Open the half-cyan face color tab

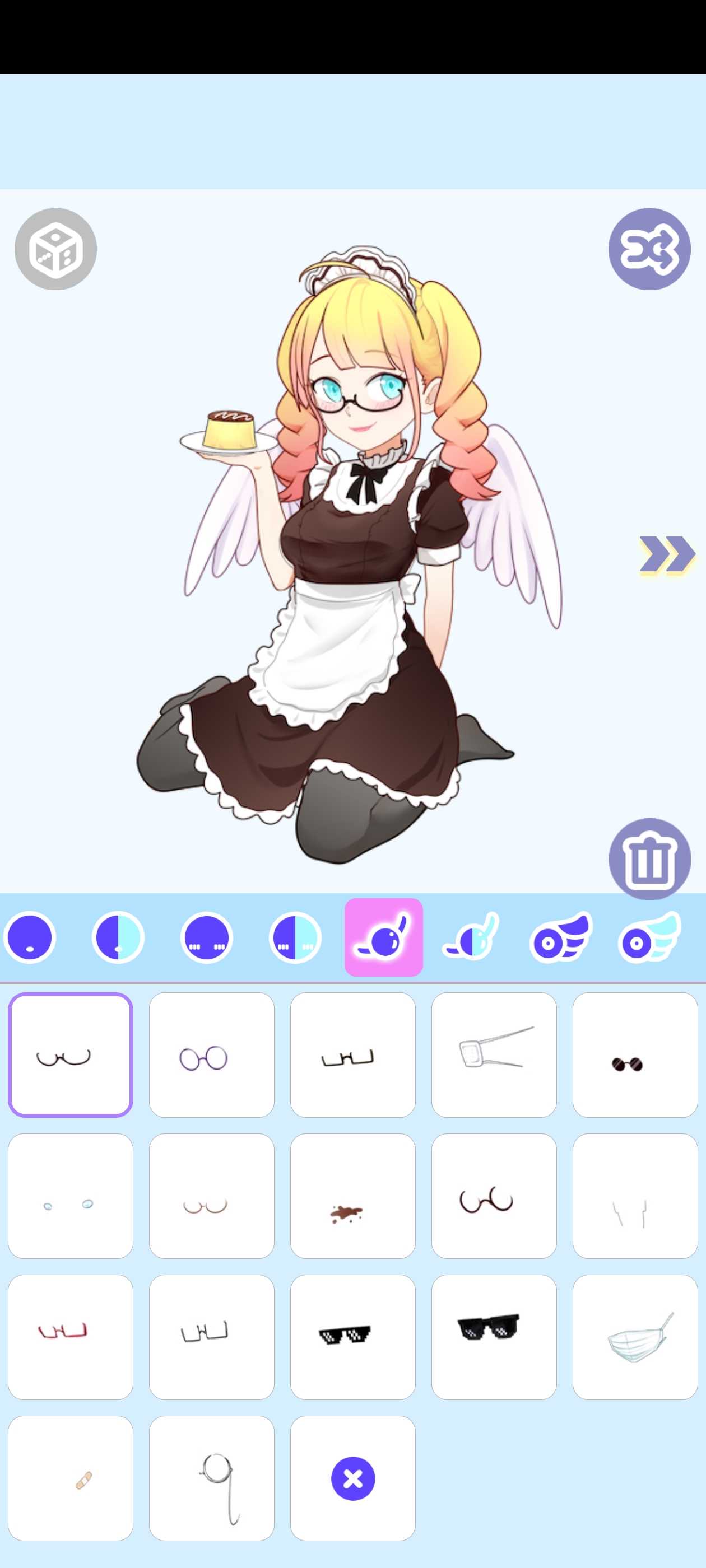(118, 938)
